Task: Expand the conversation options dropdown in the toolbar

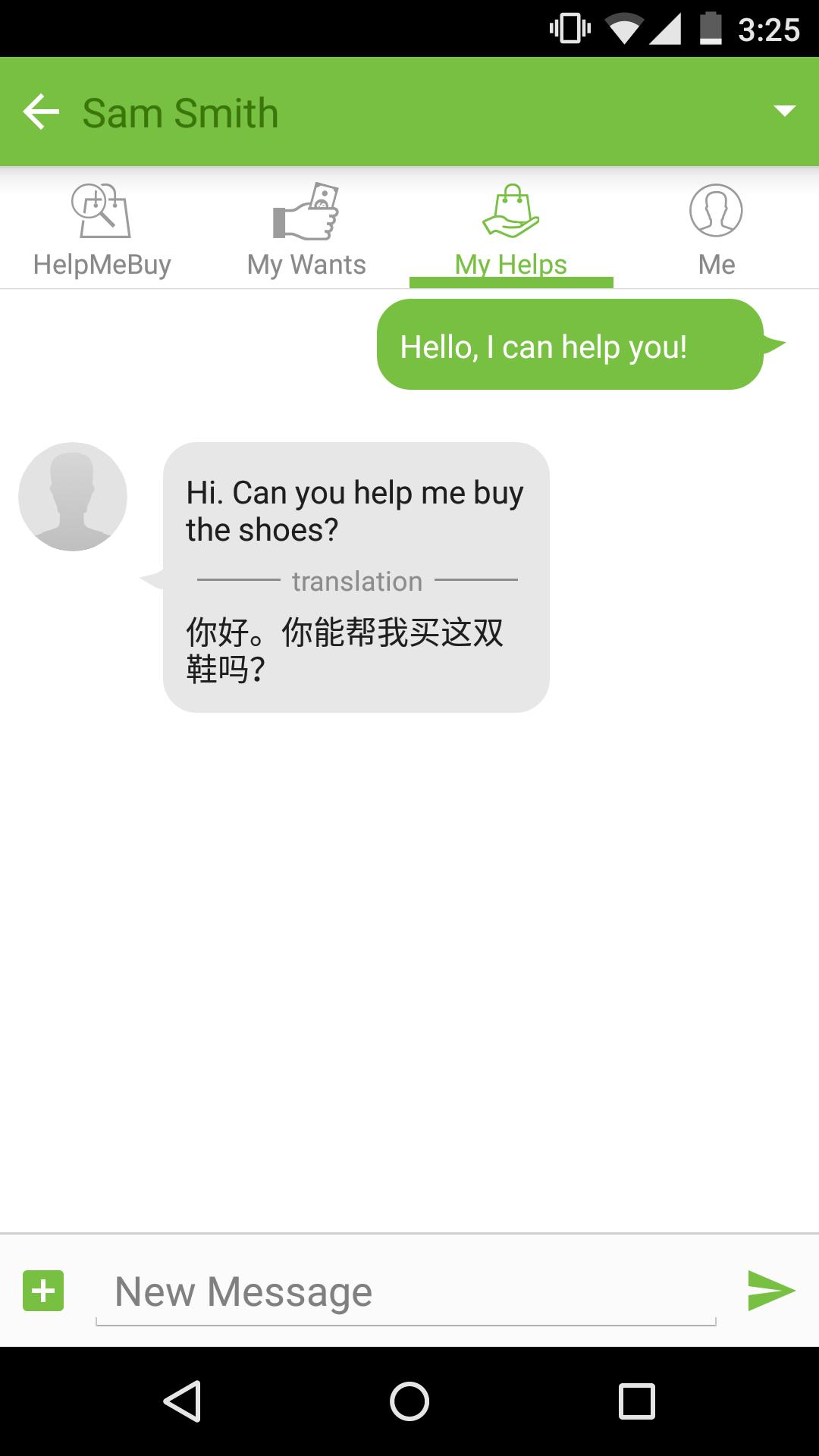Action: (785, 111)
